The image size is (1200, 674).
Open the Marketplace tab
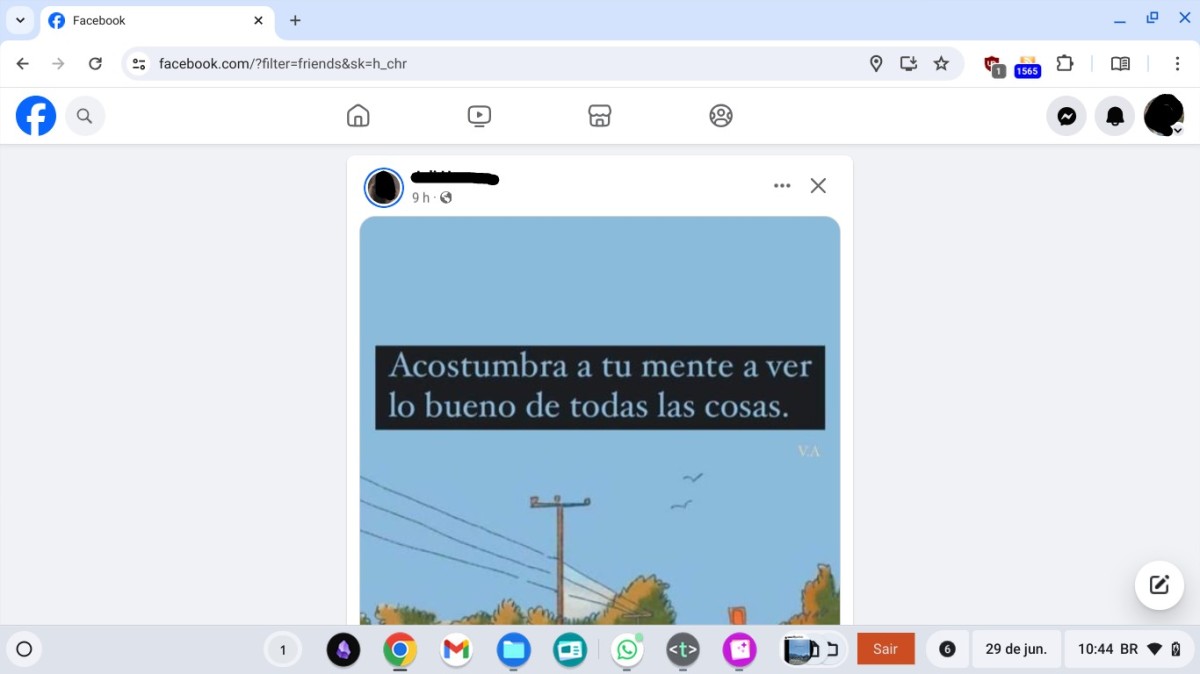point(599,116)
